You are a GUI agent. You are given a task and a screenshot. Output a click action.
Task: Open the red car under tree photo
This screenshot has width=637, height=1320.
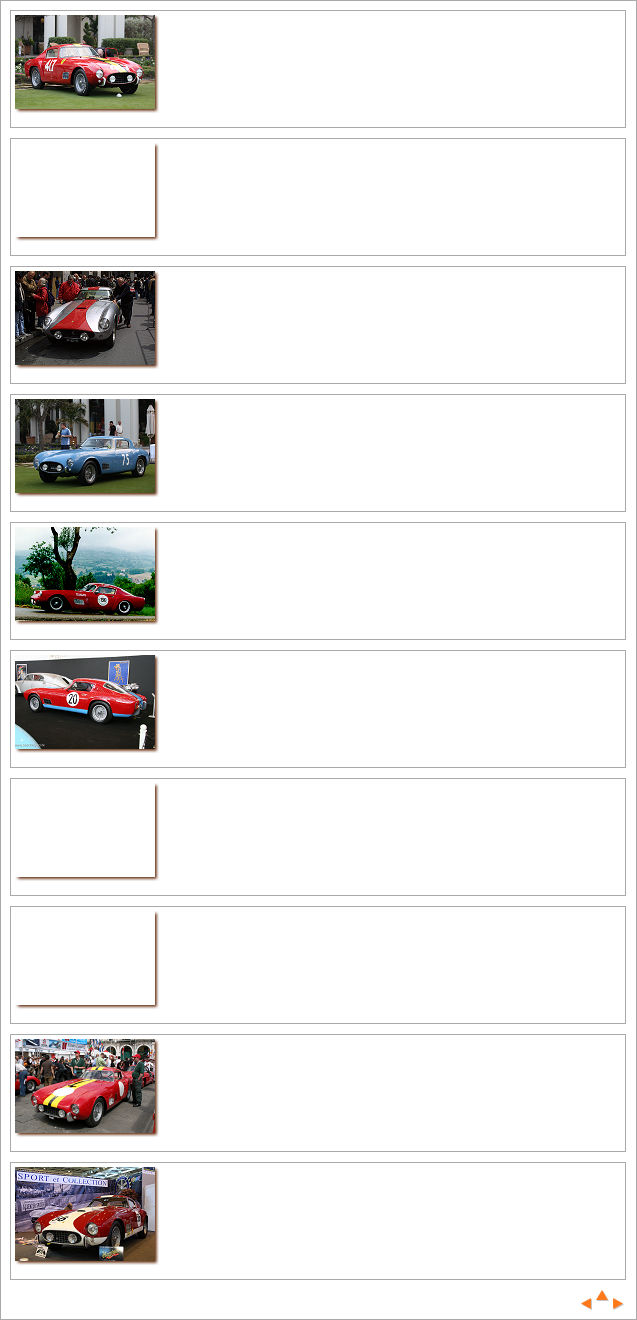[85, 574]
